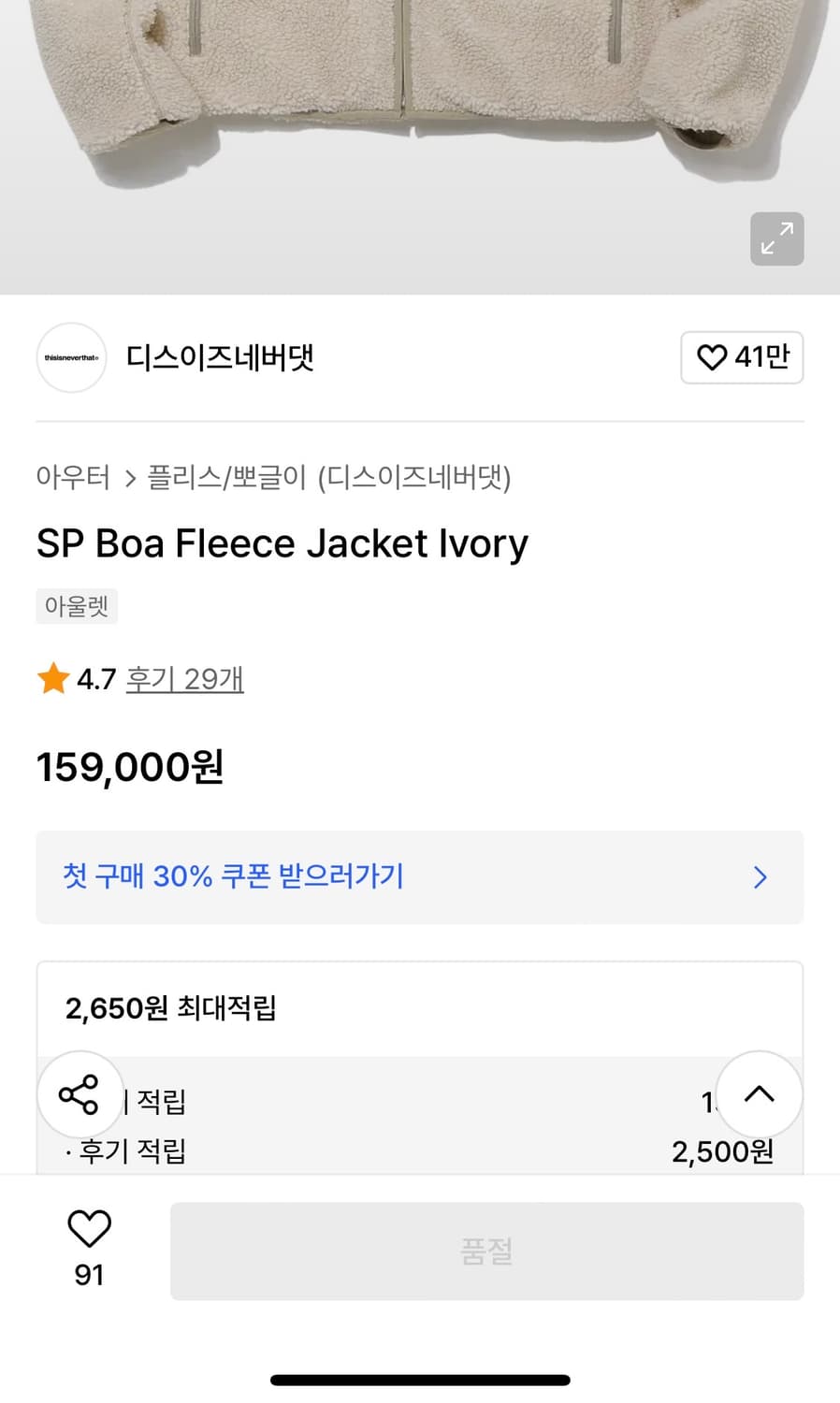Tap the brand heart counter showing 41만
Viewport: 840px width, 1403px height.
tap(742, 357)
